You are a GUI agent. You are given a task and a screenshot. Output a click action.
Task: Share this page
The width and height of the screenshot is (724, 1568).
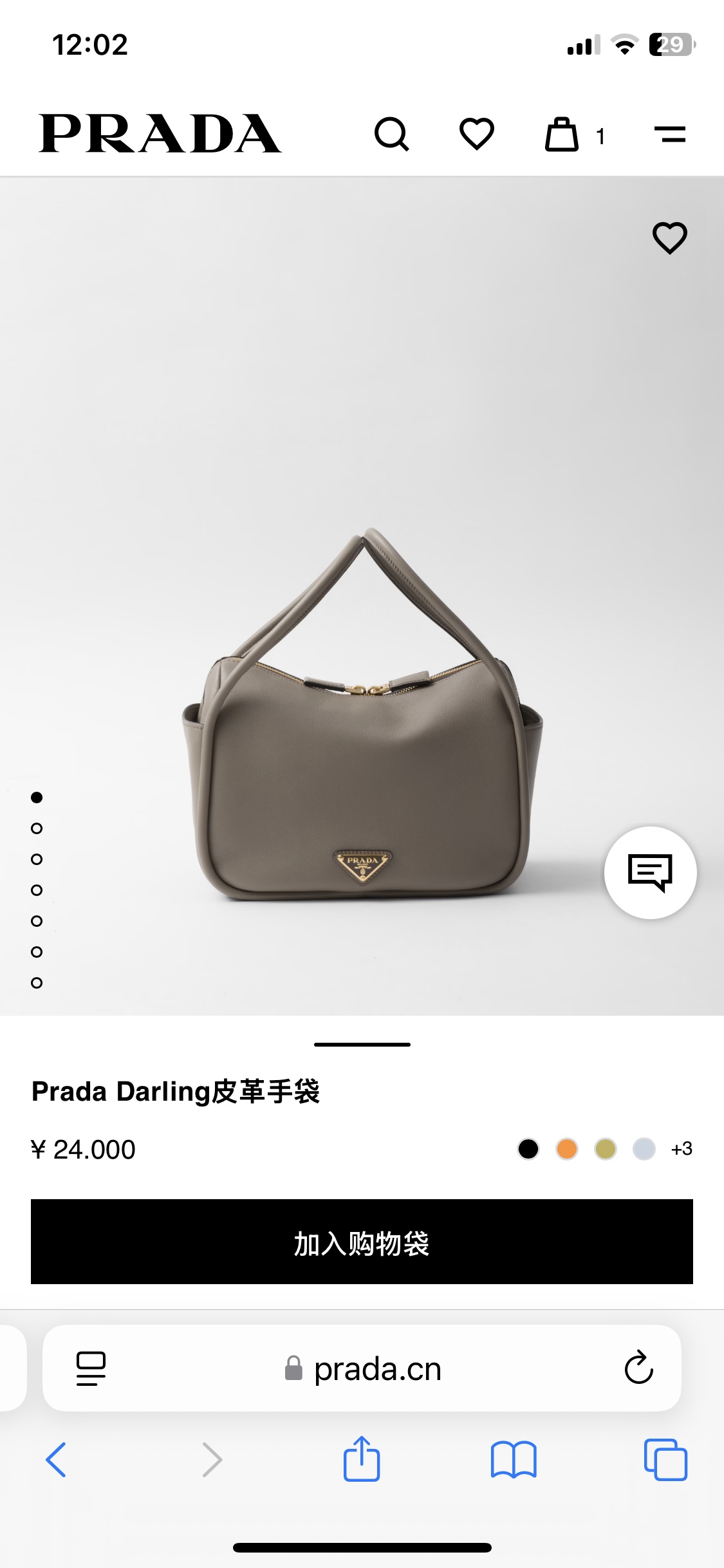pyautogui.click(x=362, y=1459)
